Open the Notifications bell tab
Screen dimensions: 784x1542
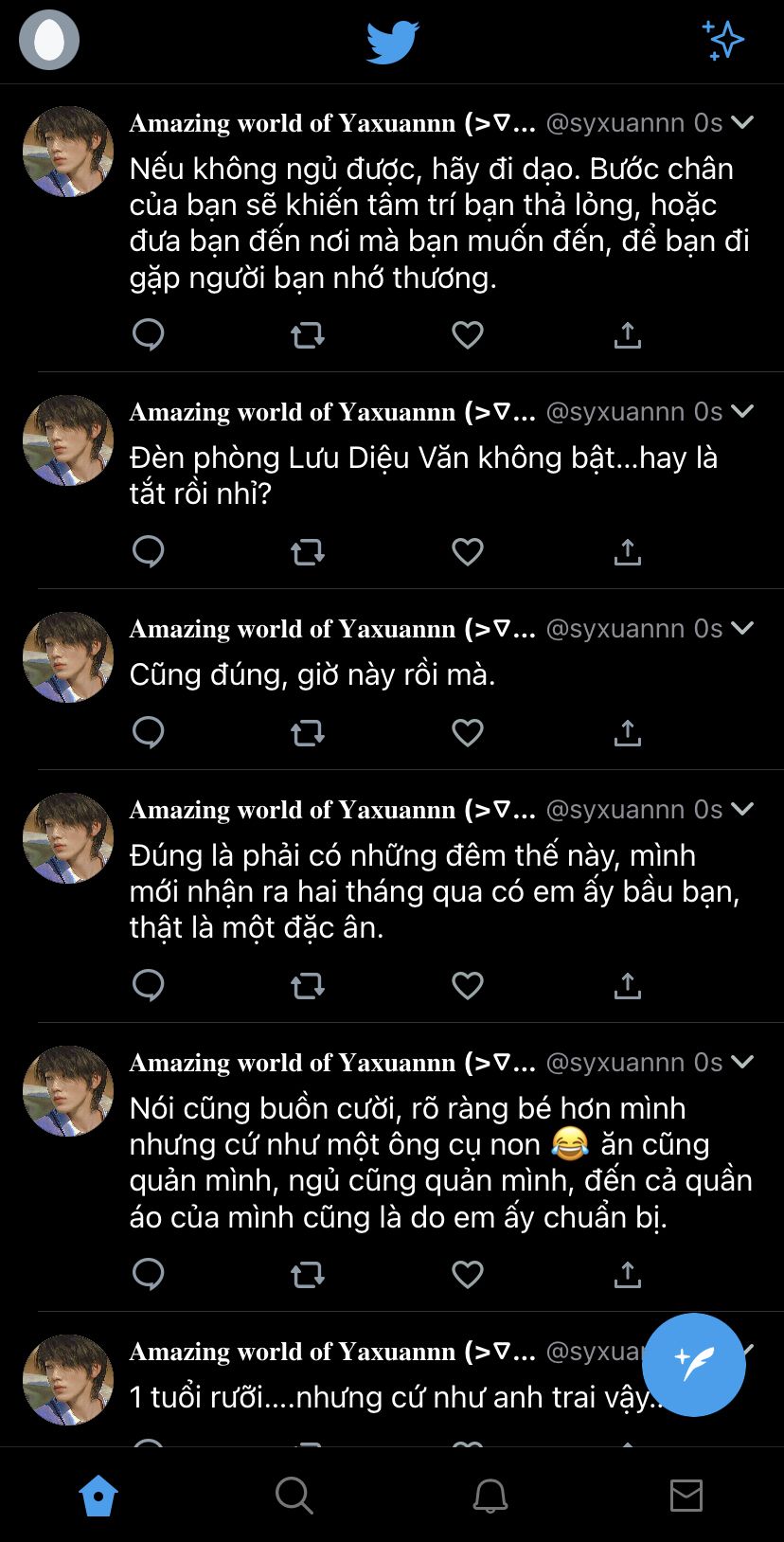tap(490, 1496)
